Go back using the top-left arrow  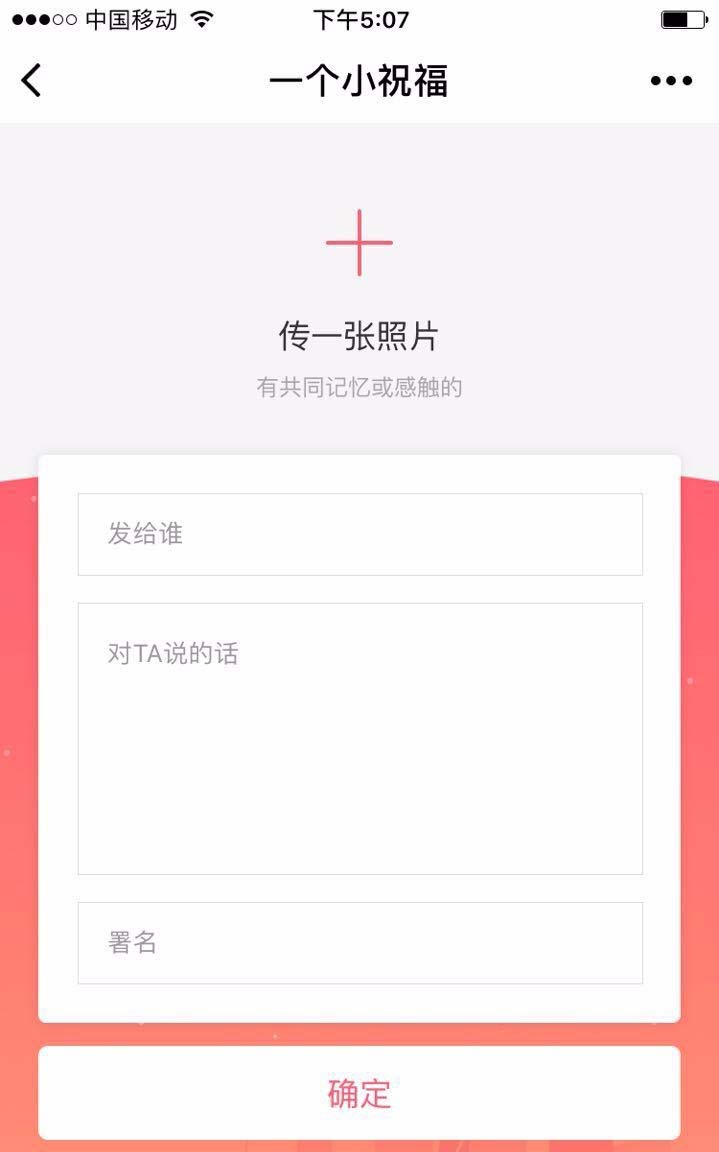click(x=32, y=80)
